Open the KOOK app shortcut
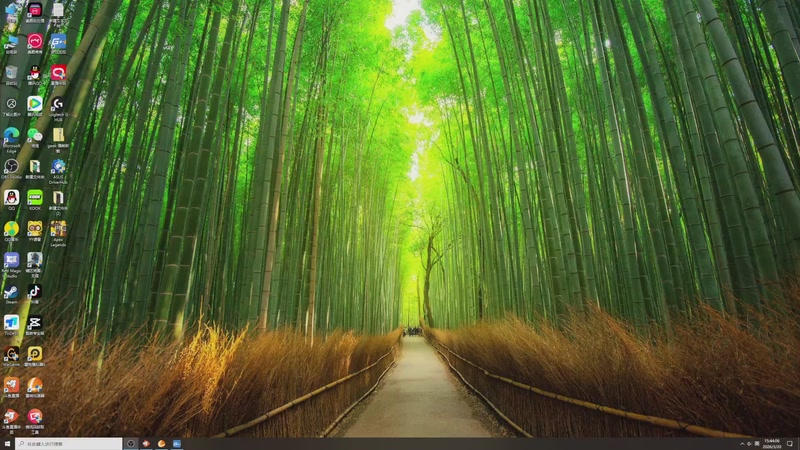 click(35, 197)
